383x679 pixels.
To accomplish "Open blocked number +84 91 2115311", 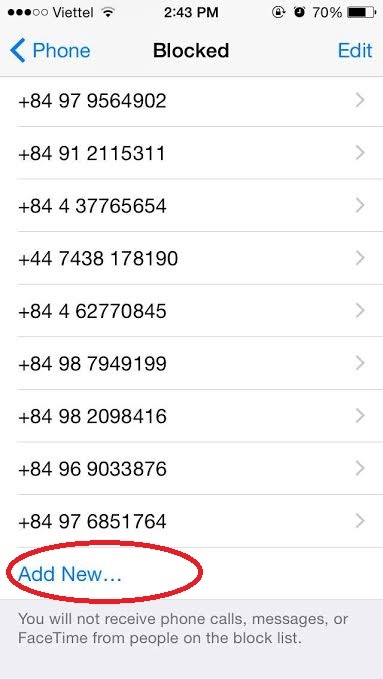I will pyautogui.click(x=192, y=153).
